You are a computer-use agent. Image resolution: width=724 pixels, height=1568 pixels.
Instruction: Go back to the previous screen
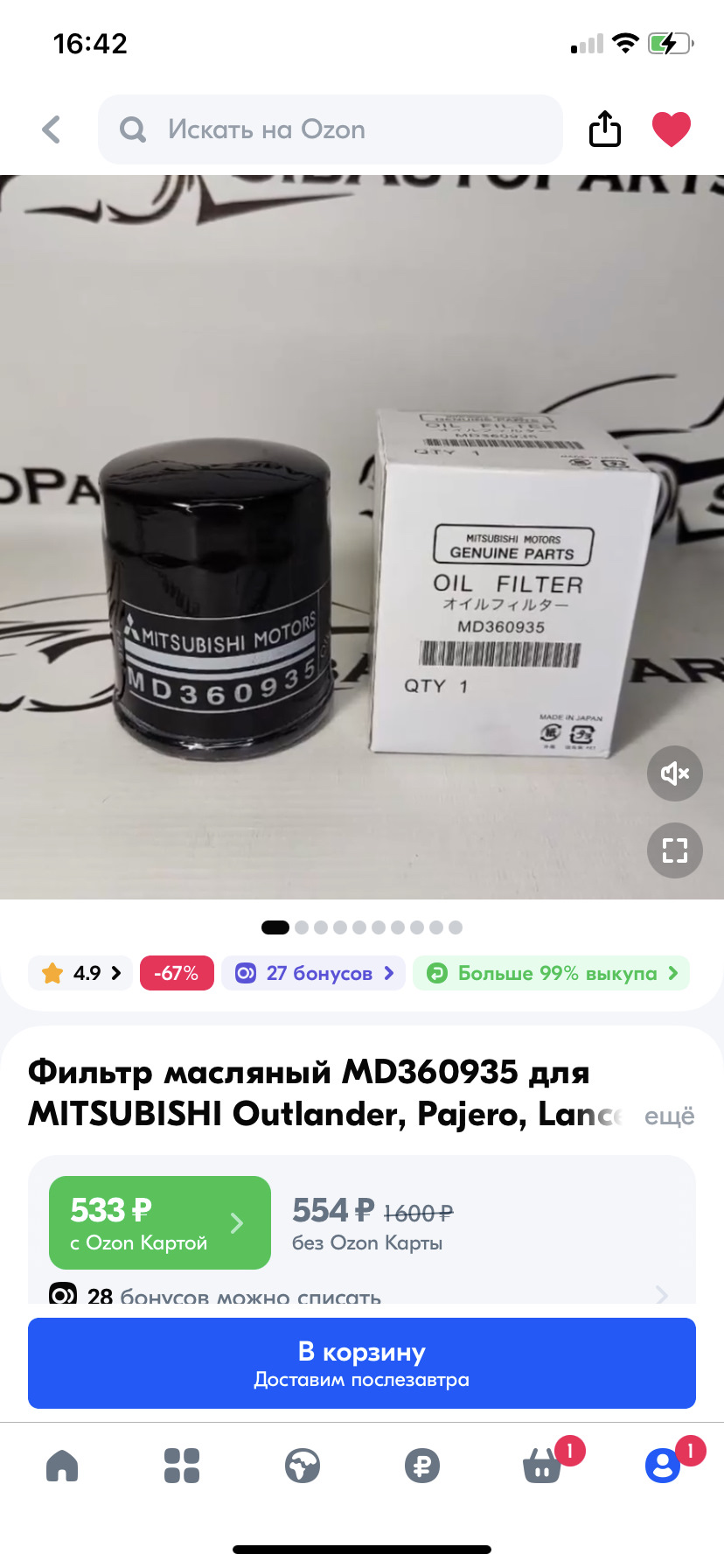[50, 129]
